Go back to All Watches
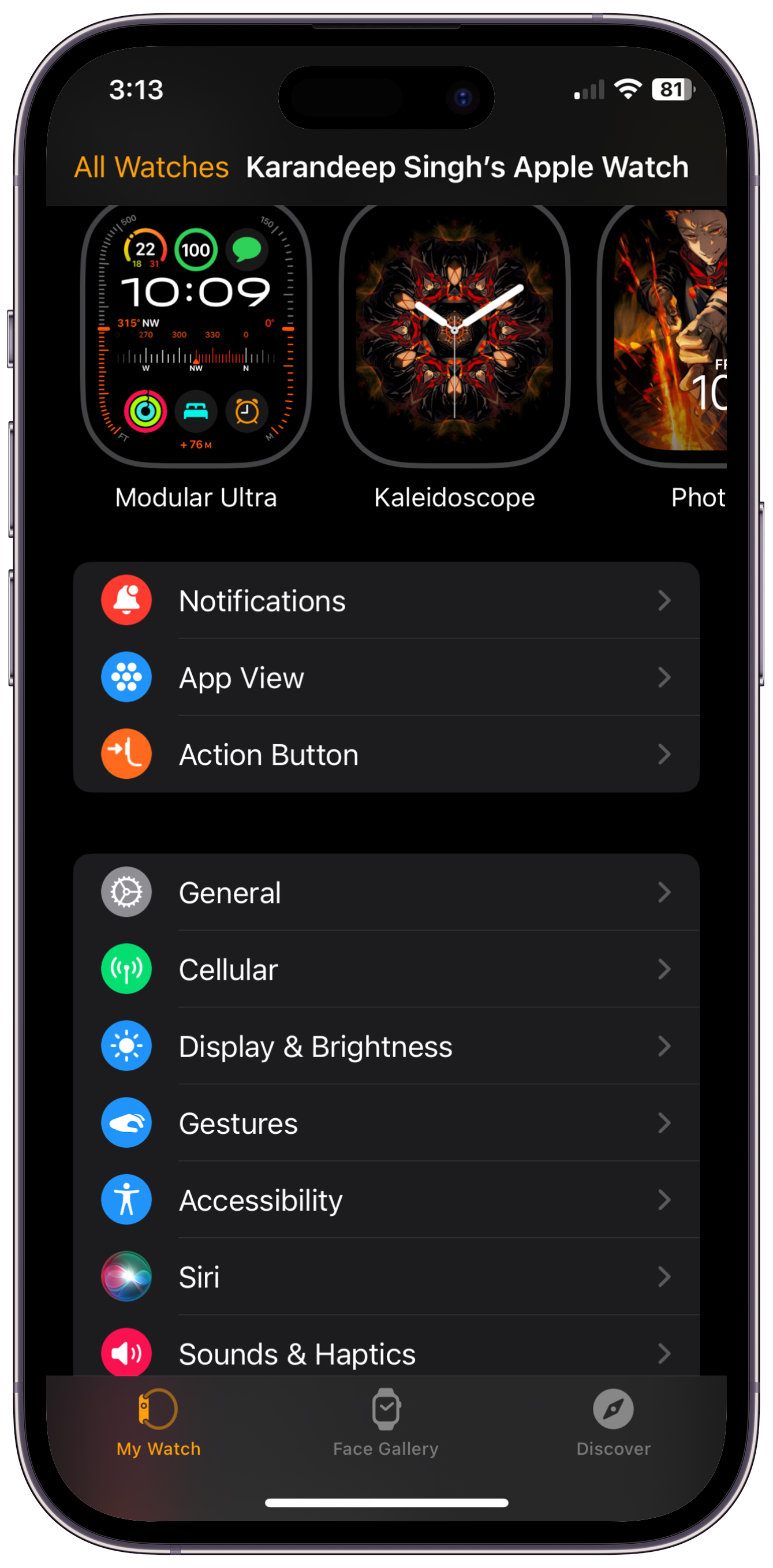Image resolution: width=773 pixels, height=1568 pixels. click(x=151, y=167)
